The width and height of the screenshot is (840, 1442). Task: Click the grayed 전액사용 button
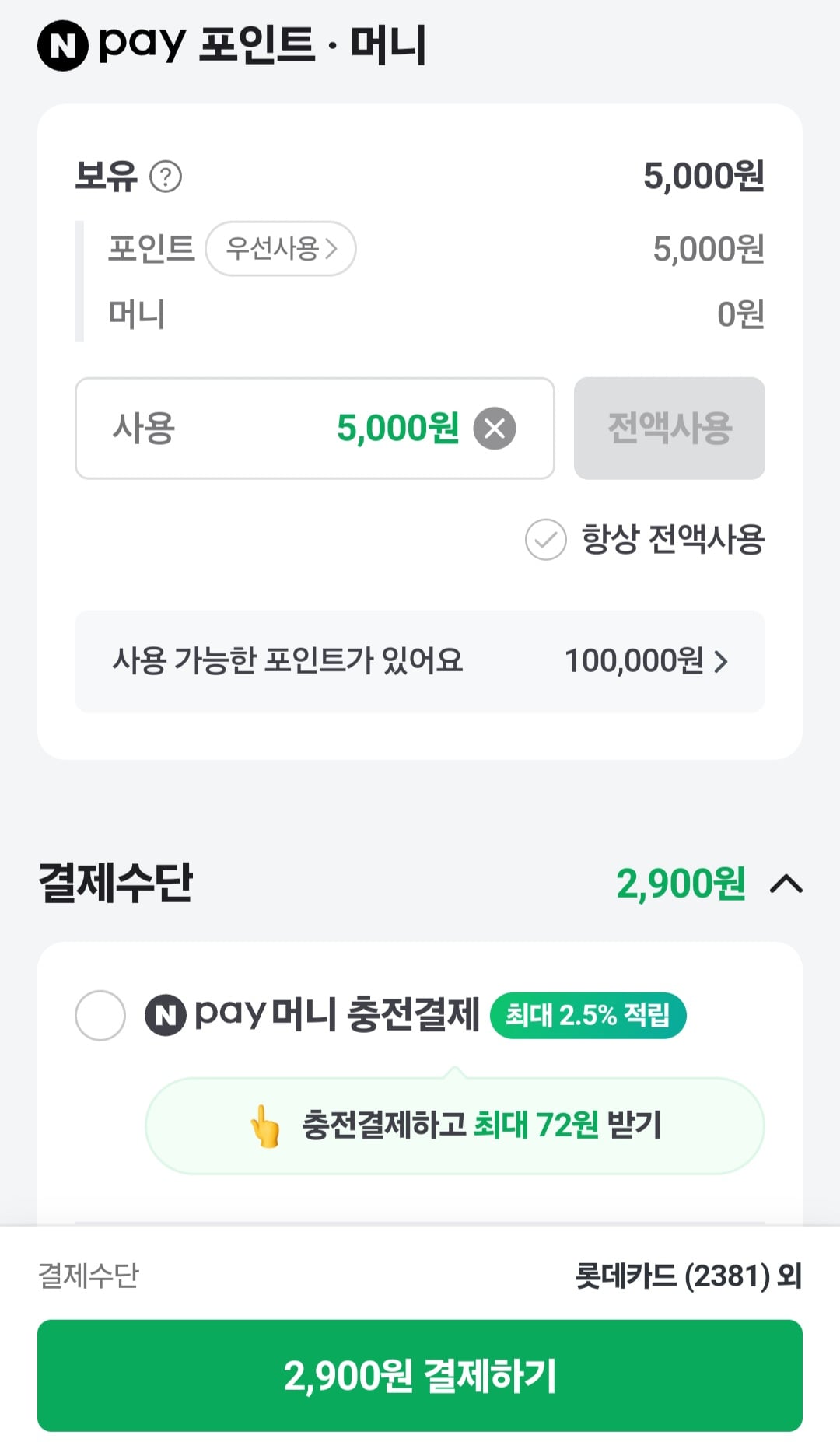[669, 428]
